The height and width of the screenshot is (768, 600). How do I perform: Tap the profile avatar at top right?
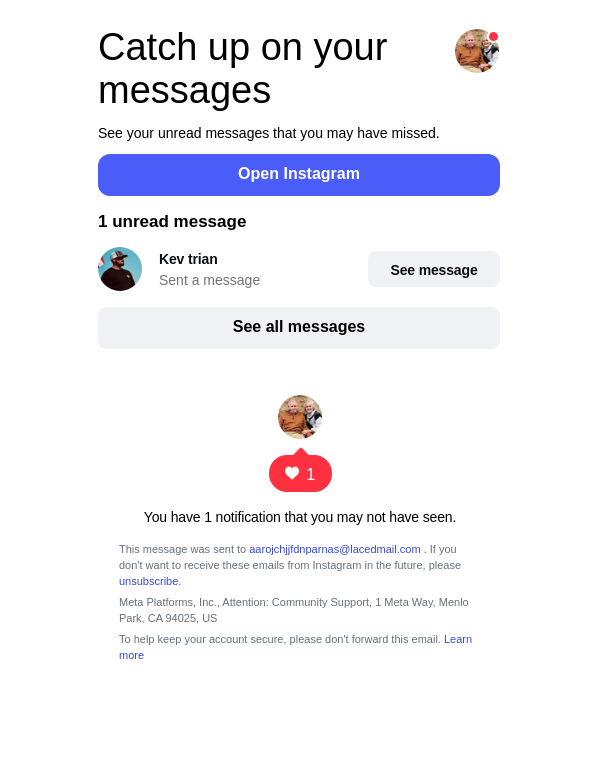click(476, 51)
